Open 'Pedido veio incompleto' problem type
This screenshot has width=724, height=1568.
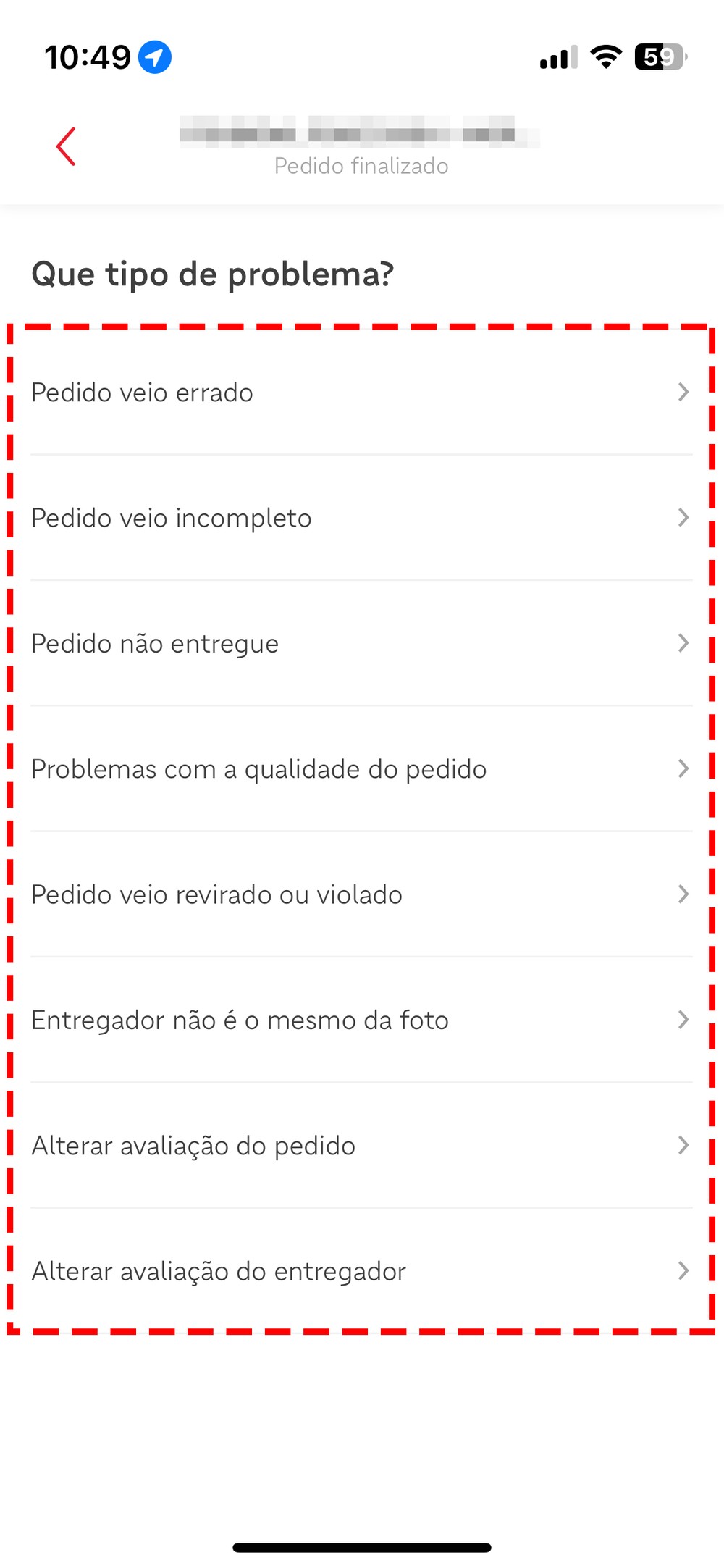pos(361,518)
